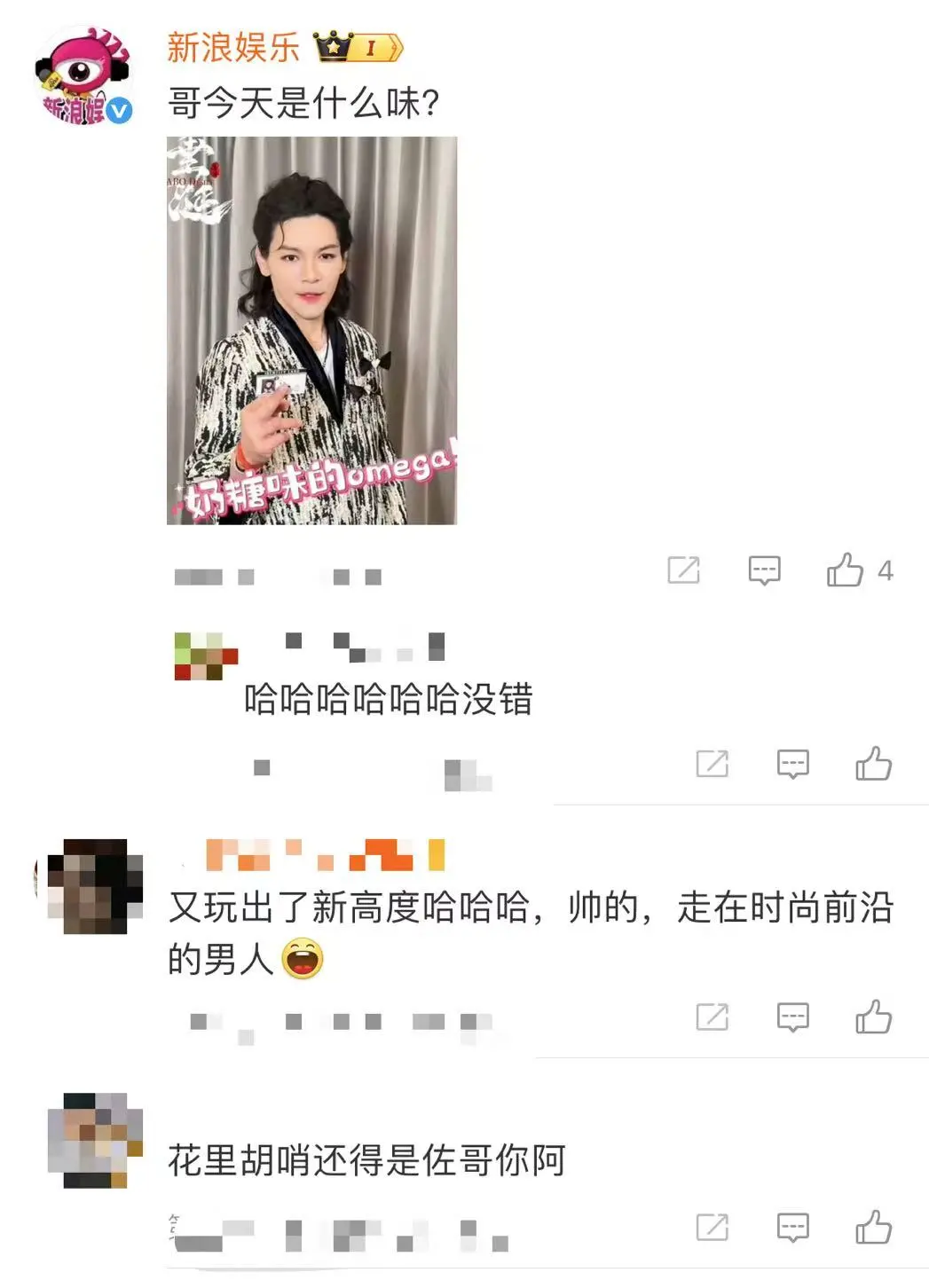Open avatar of 又玩出了新高度 commenter
Viewport: 929px width, 1288px height.
click(x=95, y=886)
